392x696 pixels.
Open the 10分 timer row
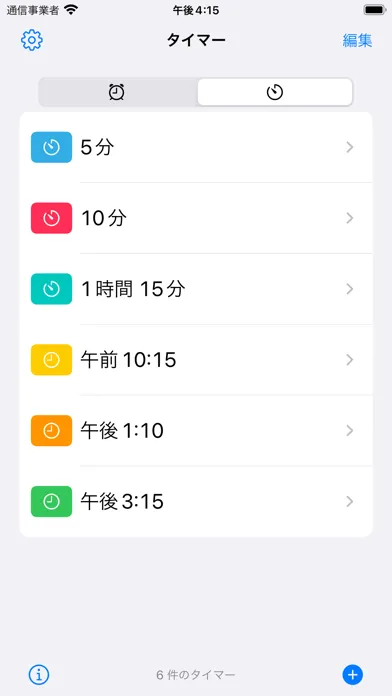pos(196,218)
